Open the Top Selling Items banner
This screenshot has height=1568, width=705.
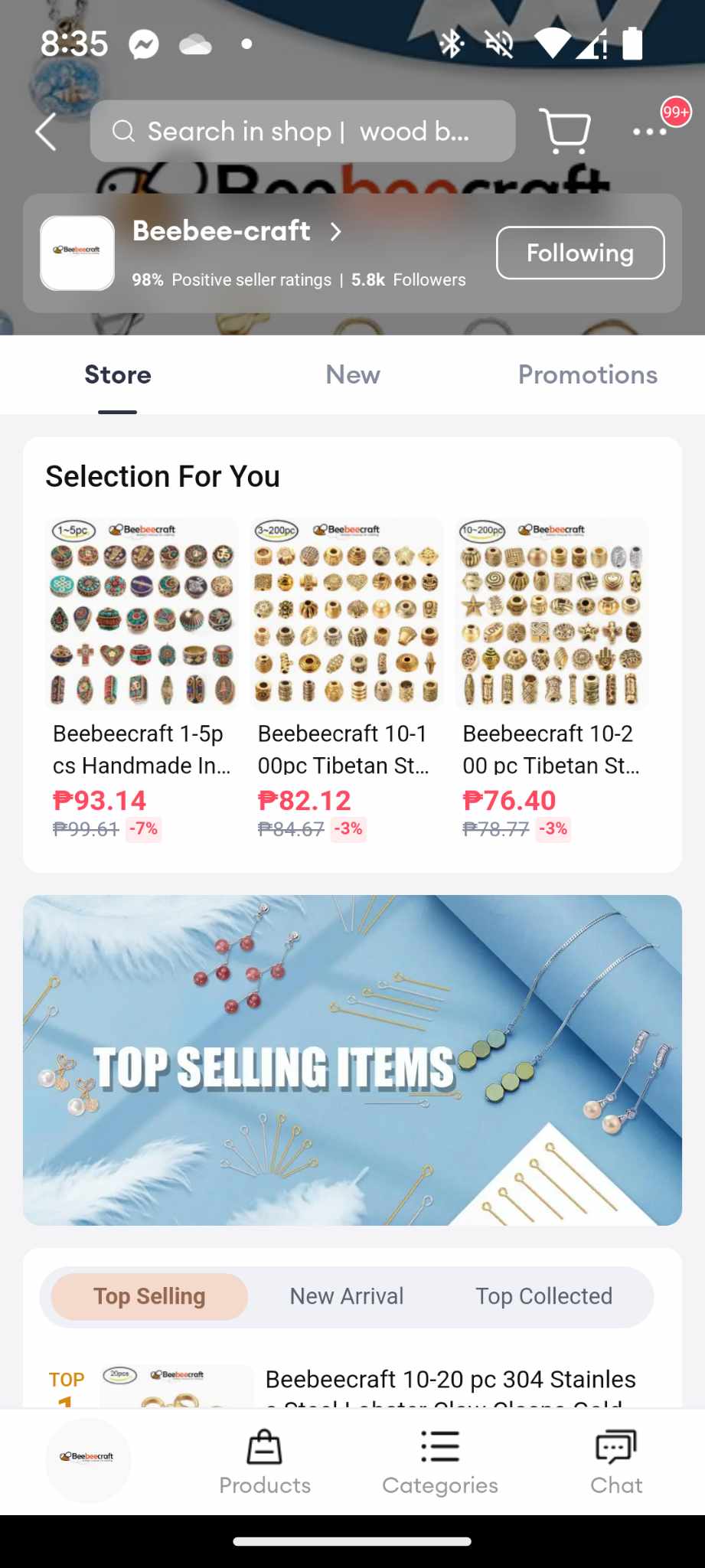[352, 1060]
